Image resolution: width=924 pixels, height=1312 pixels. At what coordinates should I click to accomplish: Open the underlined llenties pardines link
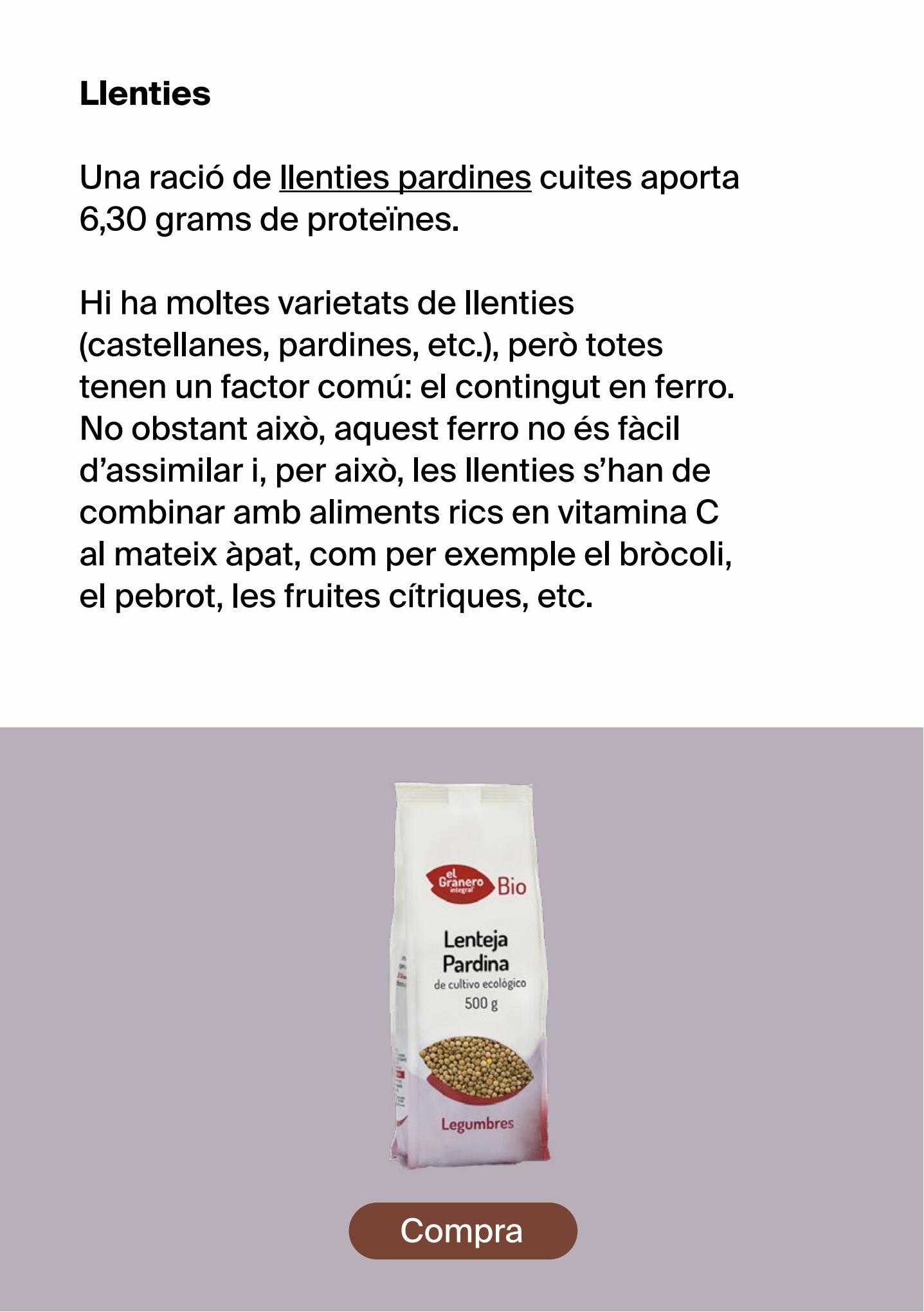[x=405, y=178]
